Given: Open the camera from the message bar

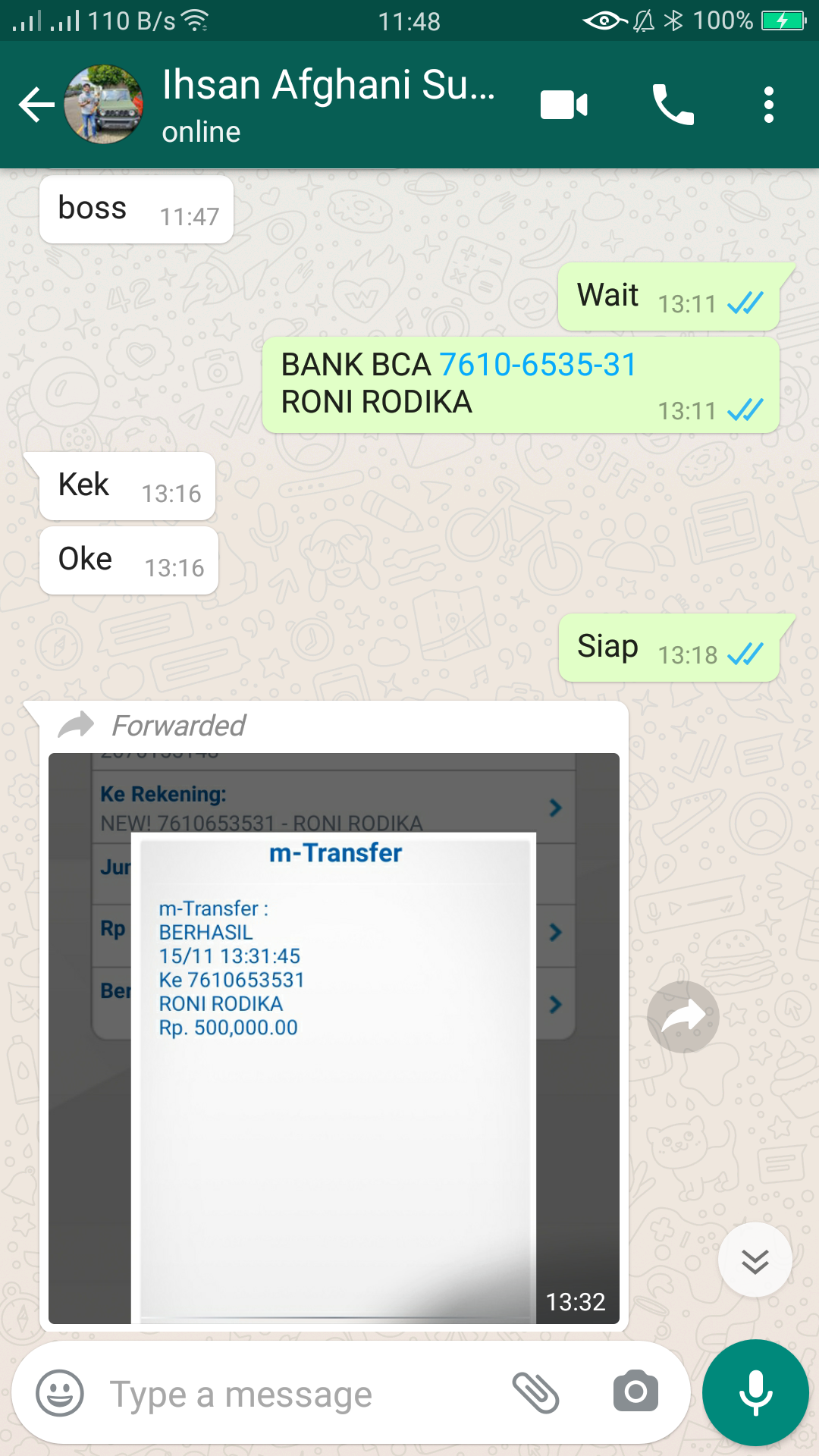Looking at the screenshot, I should click(635, 1392).
